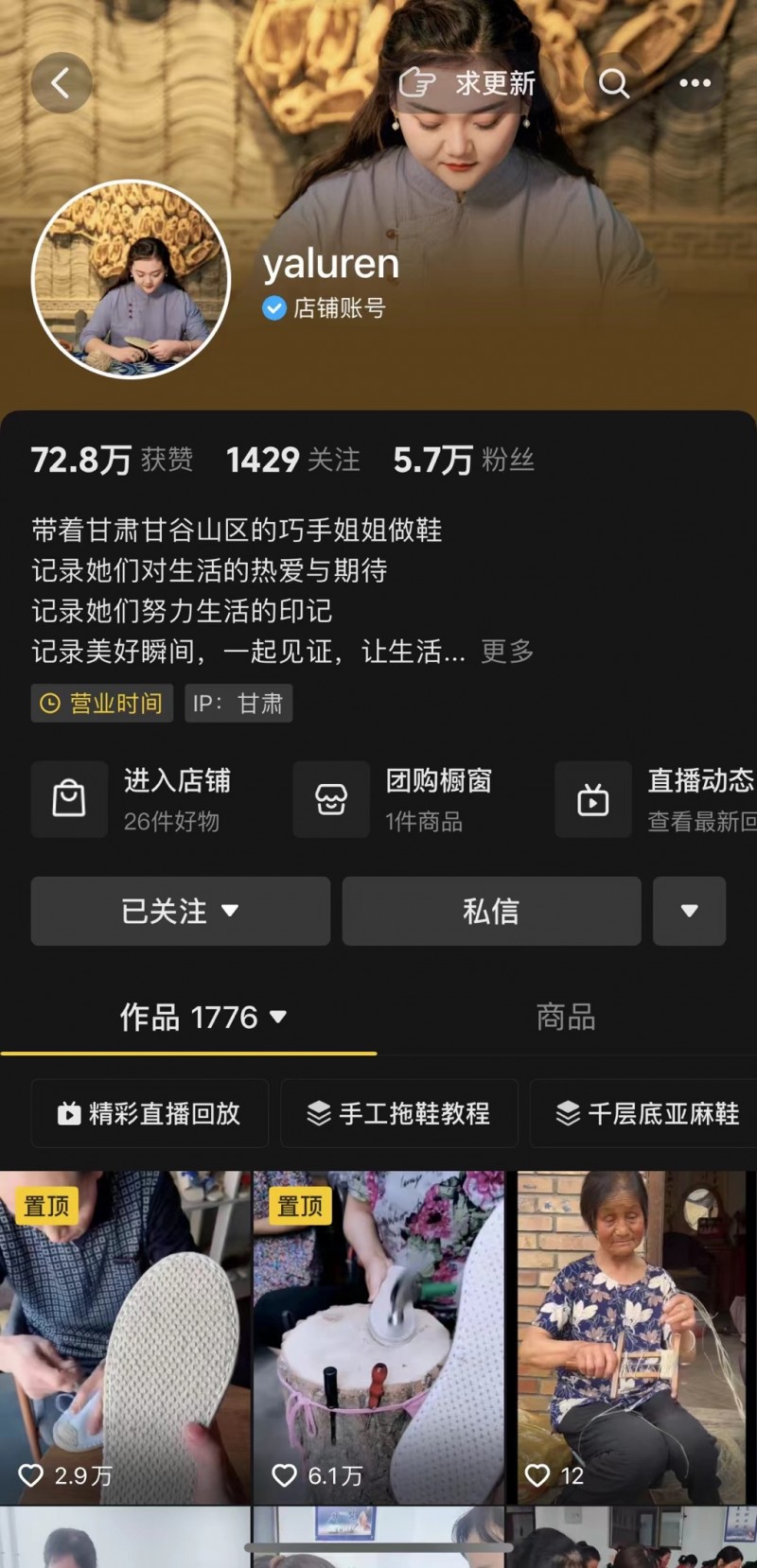Check 营业时间 business hours

(x=102, y=704)
